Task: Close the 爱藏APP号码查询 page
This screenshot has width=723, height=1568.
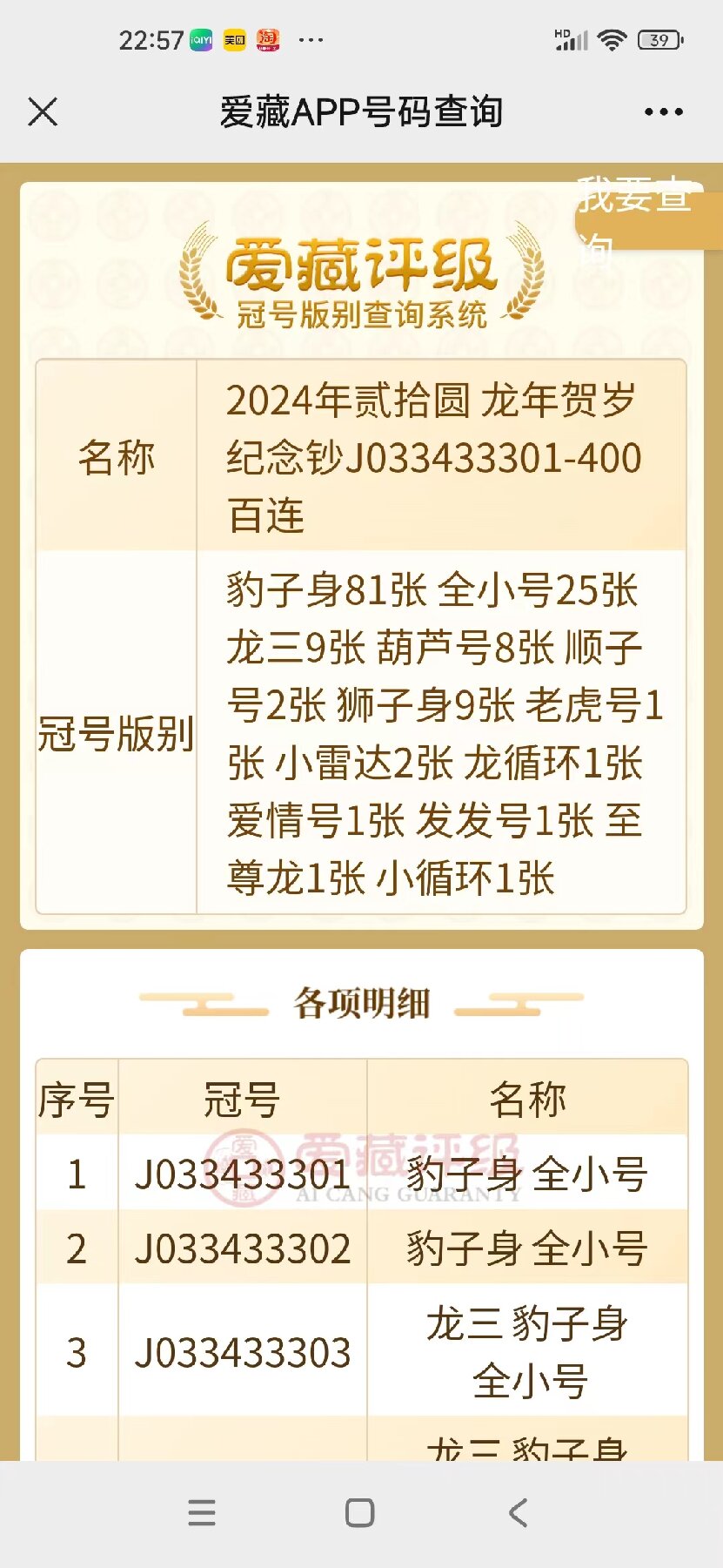Action: [43, 112]
